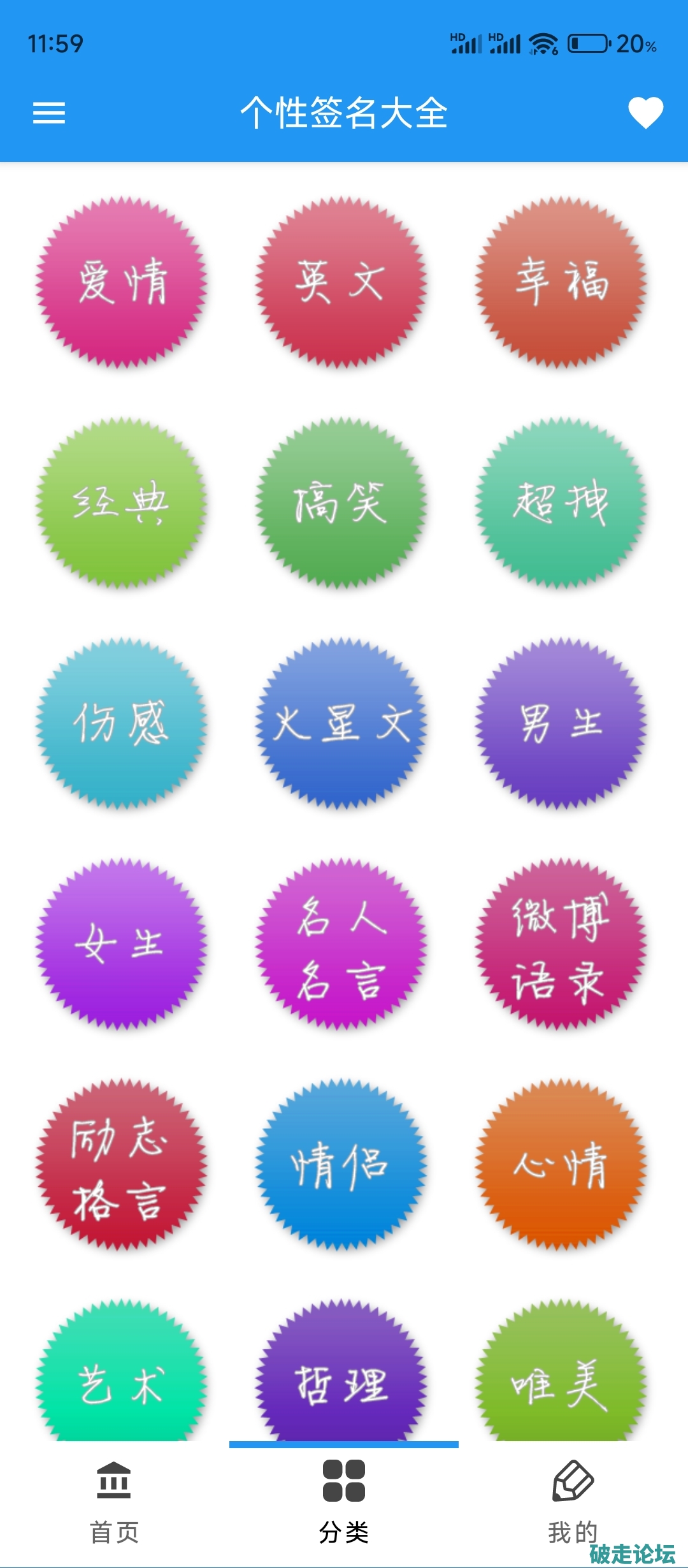Open the 励志格言 category
Screen dimensions: 688x1568
(x=121, y=1164)
